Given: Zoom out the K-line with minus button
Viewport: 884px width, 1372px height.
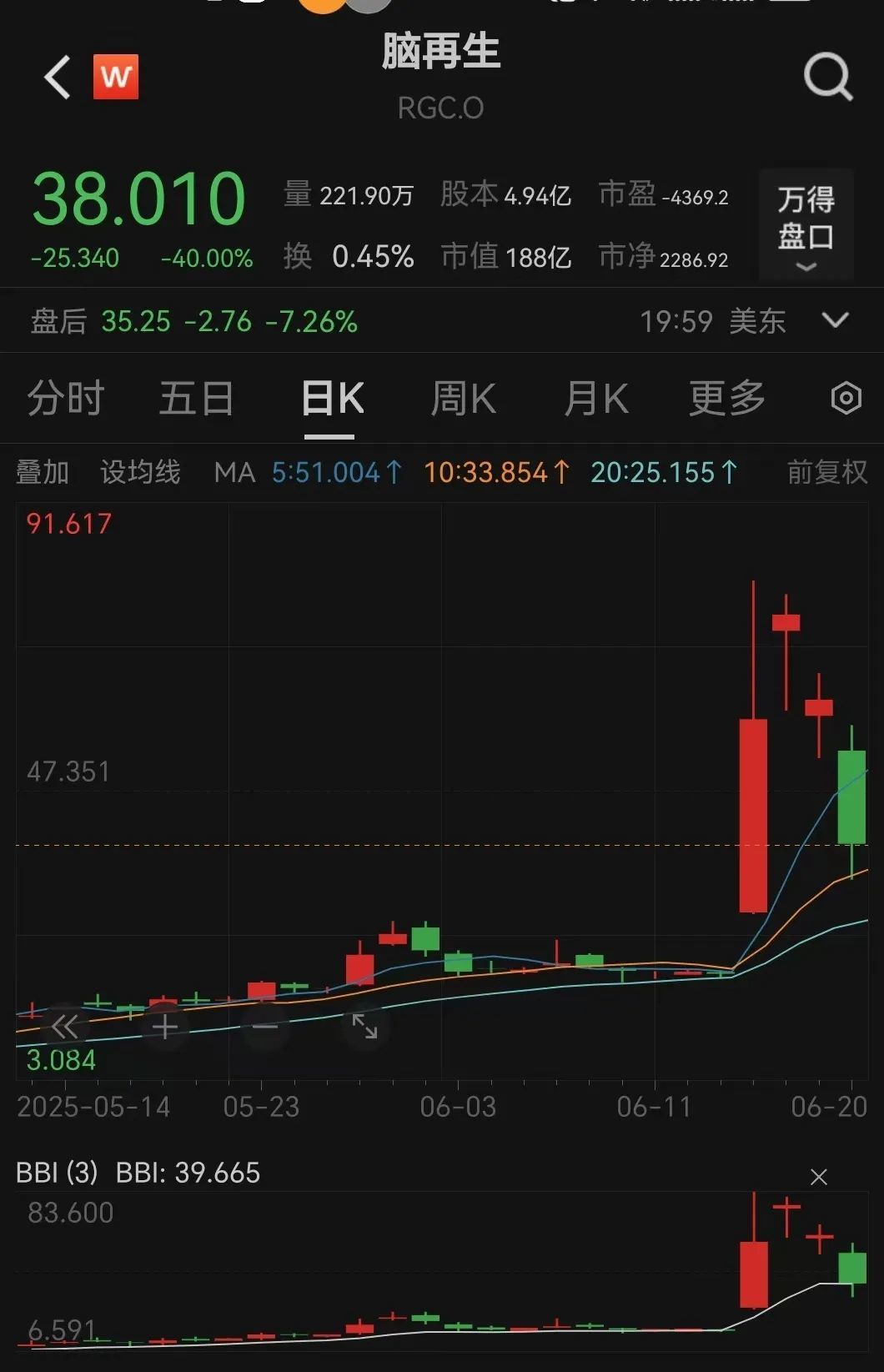Looking at the screenshot, I should pyautogui.click(x=265, y=1027).
